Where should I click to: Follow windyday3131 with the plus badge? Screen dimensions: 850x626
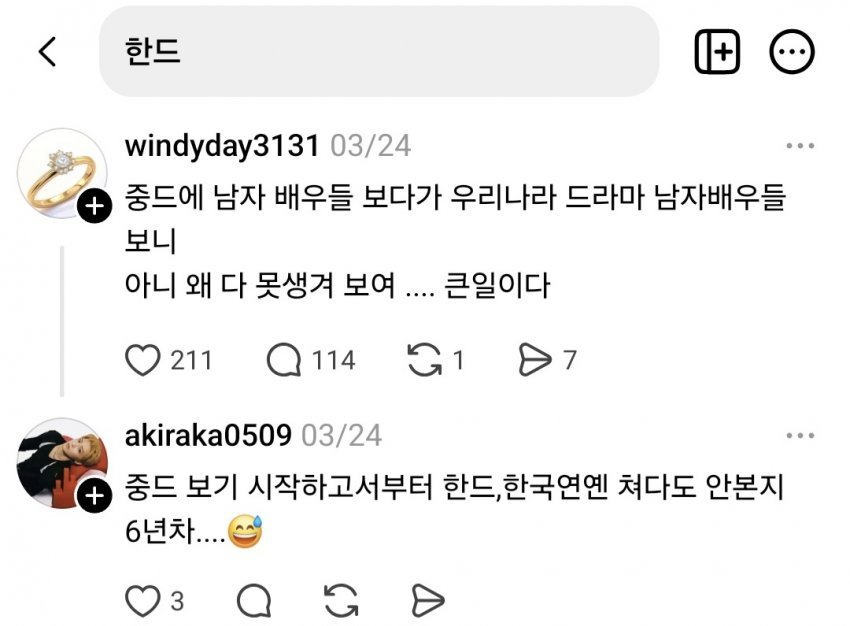click(x=94, y=206)
